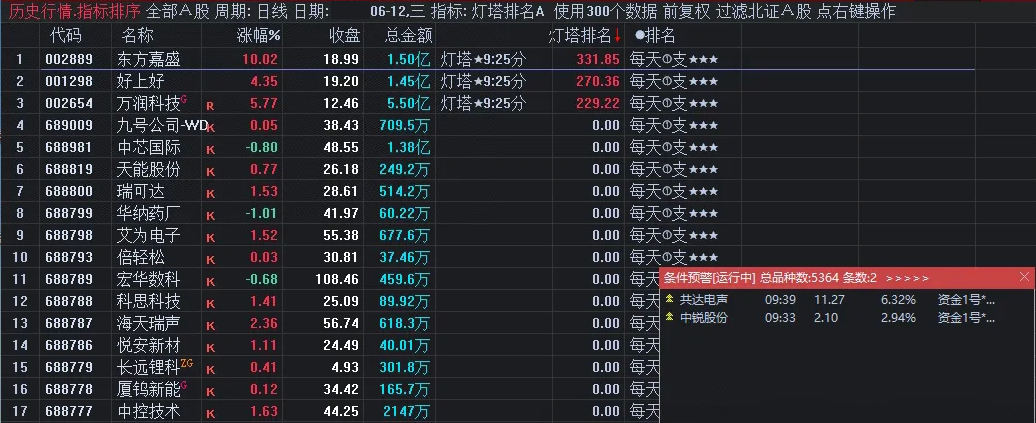Open 共达电声 alert entry
This screenshot has height=423, width=1036.
pyautogui.click(x=704, y=298)
